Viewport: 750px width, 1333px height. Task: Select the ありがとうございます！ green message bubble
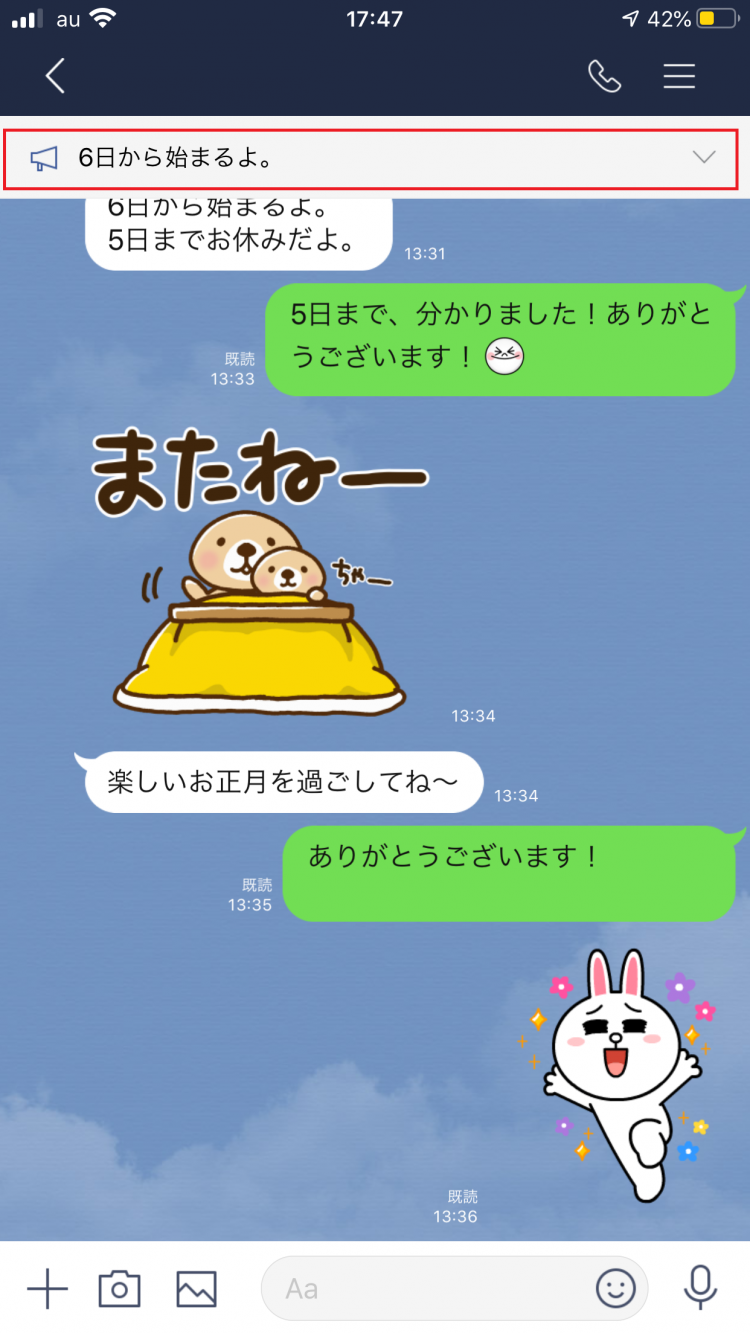[x=510, y=872]
